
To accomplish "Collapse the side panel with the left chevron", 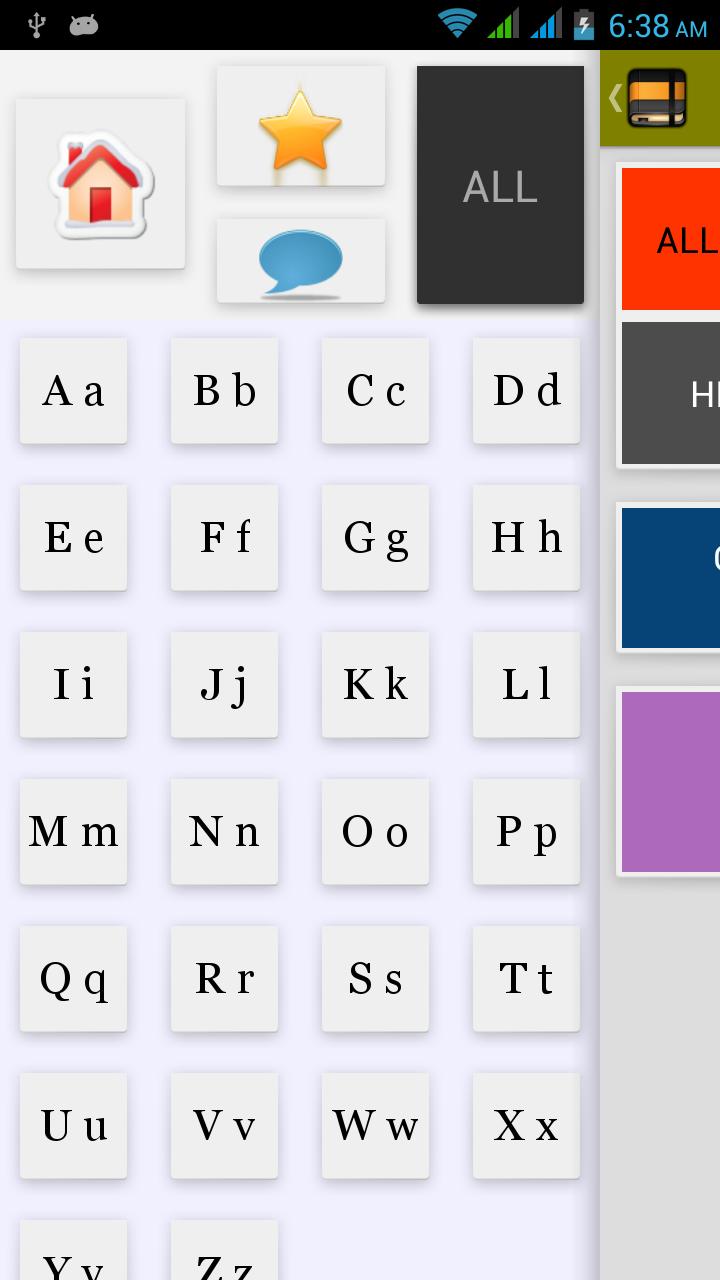I will coord(613,98).
